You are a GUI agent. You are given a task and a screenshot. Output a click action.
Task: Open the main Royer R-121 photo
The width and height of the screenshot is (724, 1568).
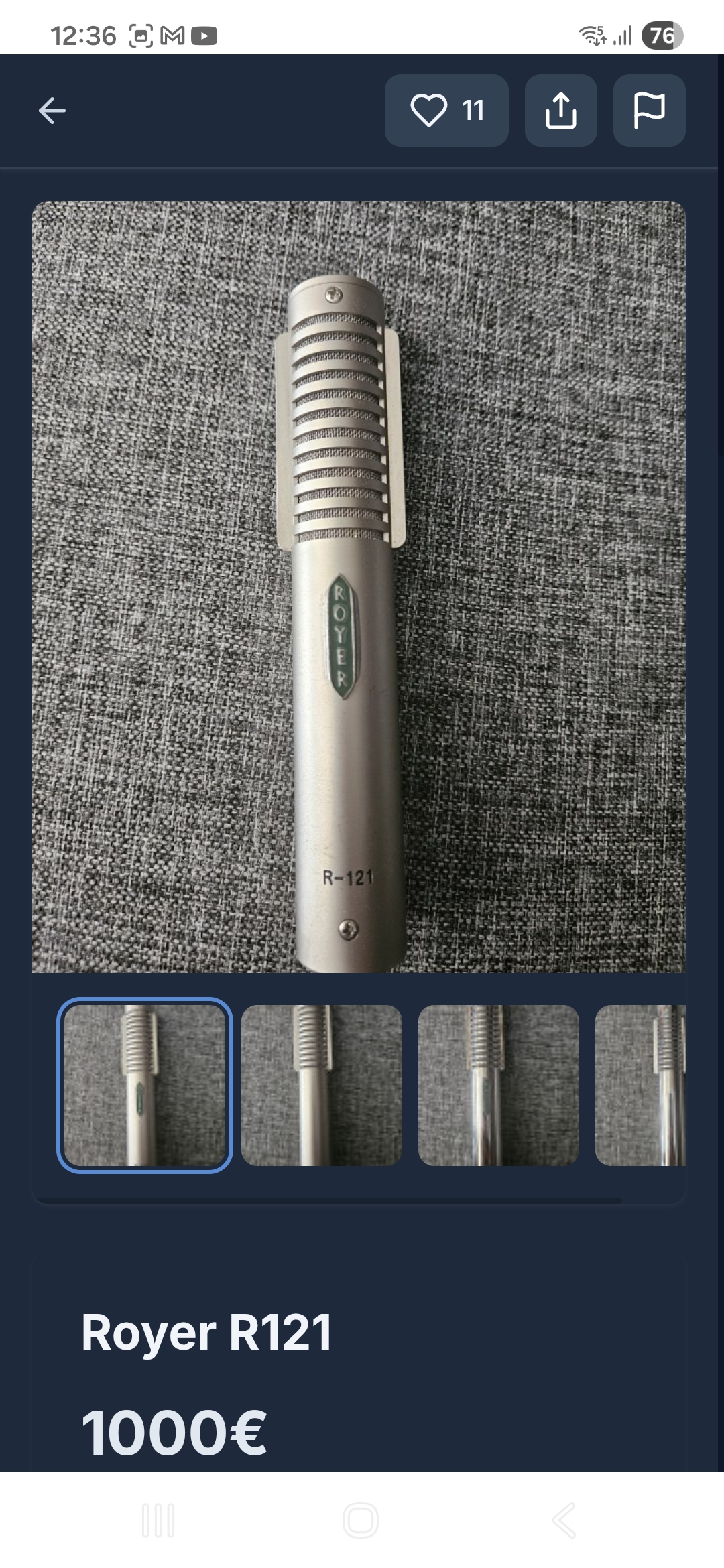[x=359, y=586]
